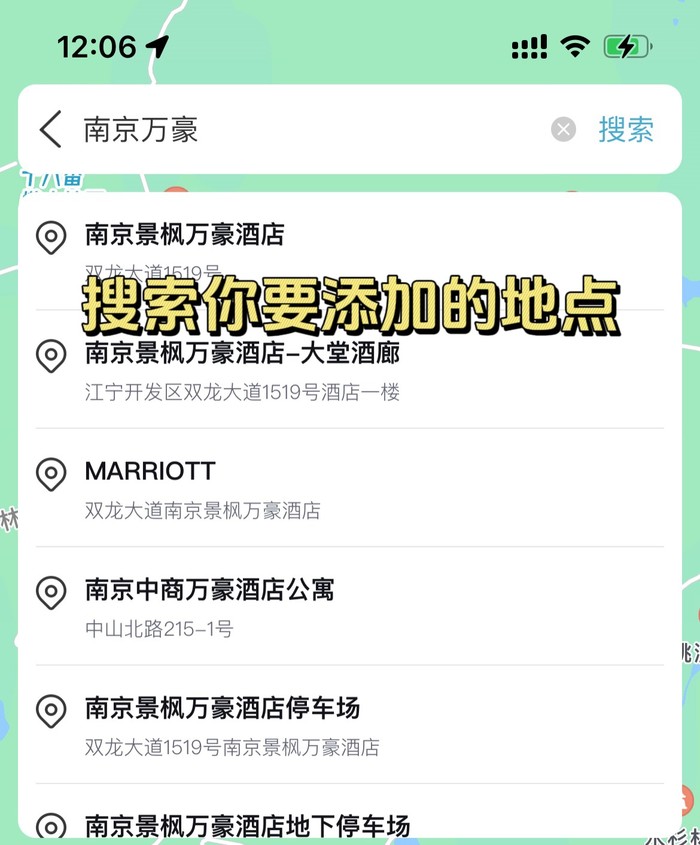Tap the search field containing 南京万豪
700x845 pixels.
[x=300, y=130]
